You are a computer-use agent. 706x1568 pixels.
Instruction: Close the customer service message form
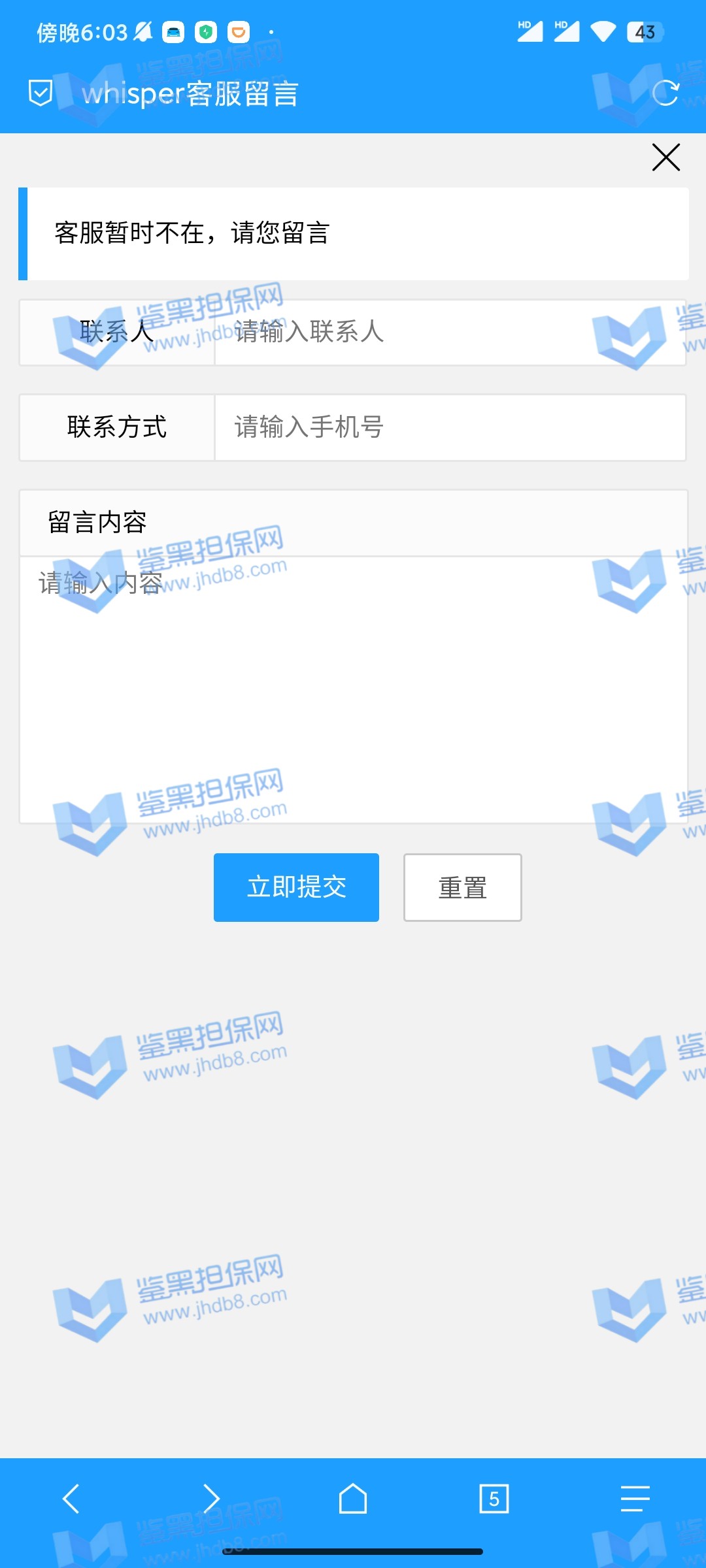coord(665,157)
